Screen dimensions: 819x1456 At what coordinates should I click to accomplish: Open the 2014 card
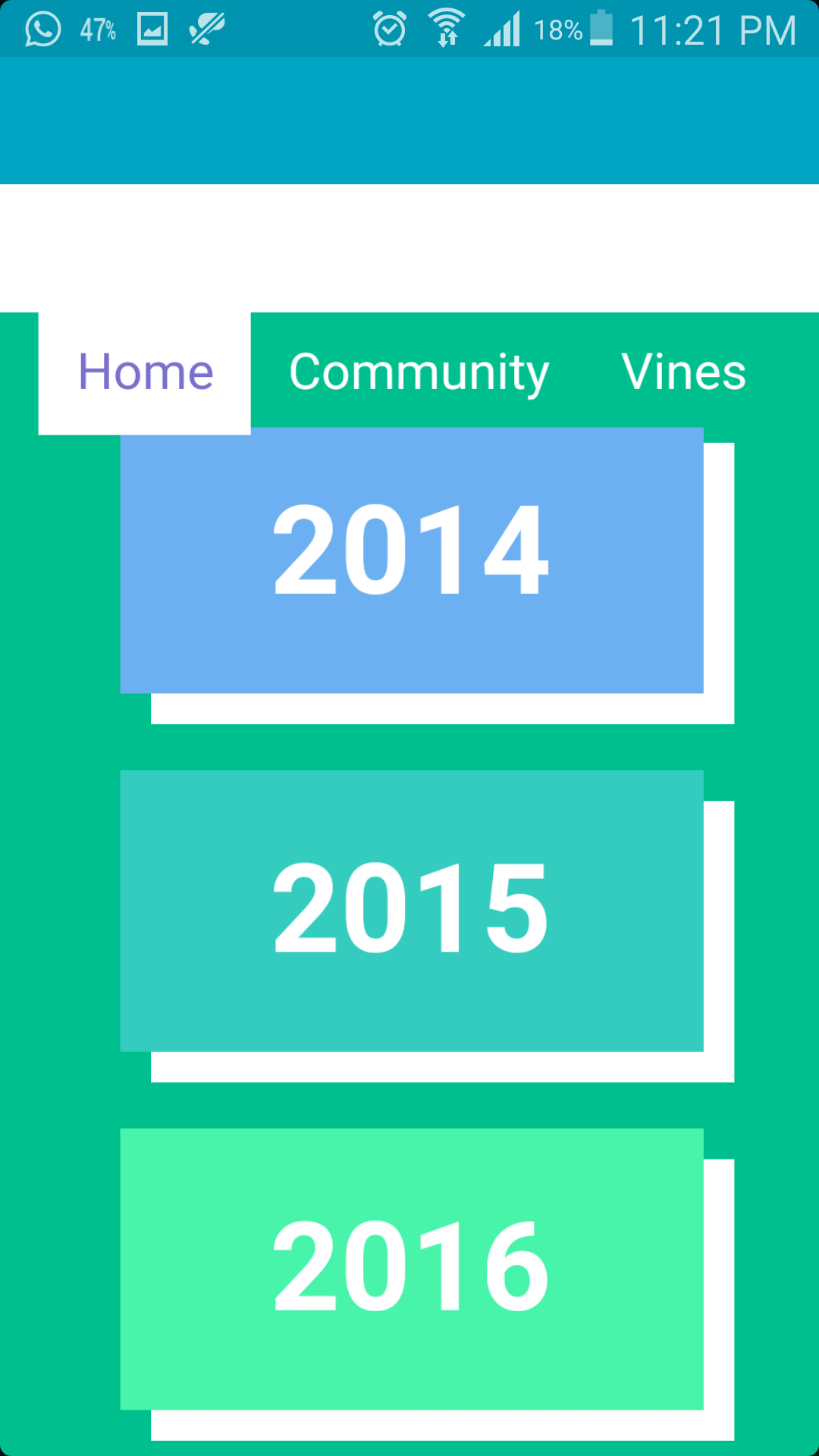pos(412,560)
